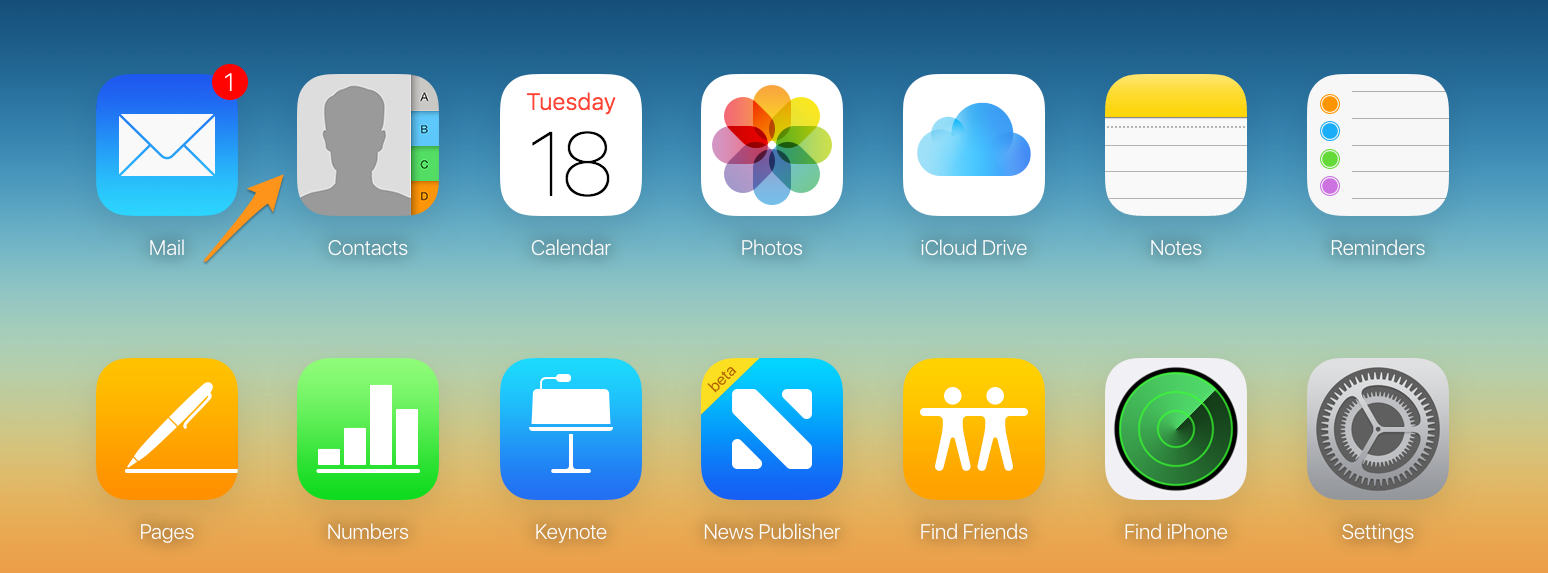This screenshot has width=1548, height=573.
Task: Launch Find Friends
Action: 973,429
